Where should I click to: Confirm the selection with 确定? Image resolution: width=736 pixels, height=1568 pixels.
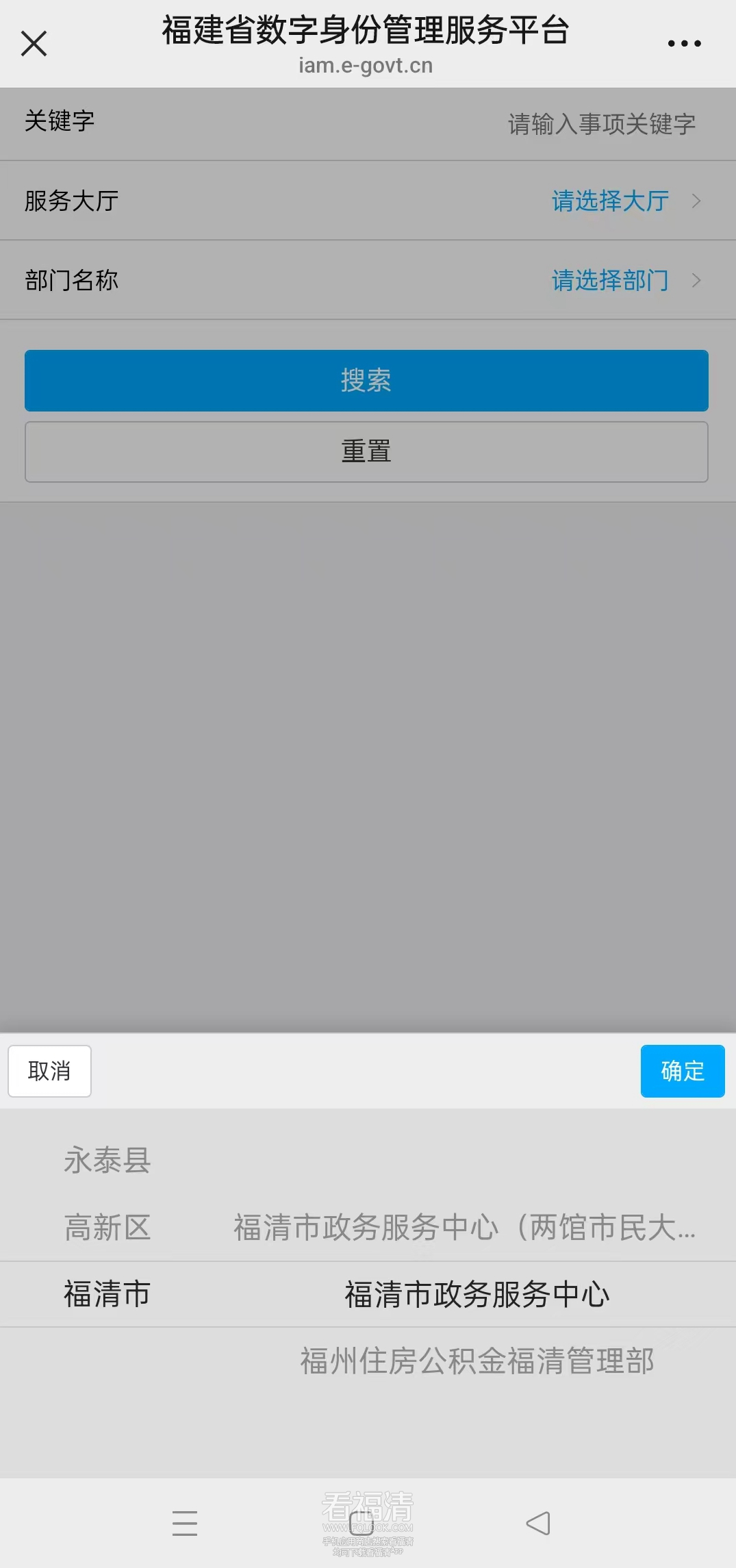pos(682,1071)
